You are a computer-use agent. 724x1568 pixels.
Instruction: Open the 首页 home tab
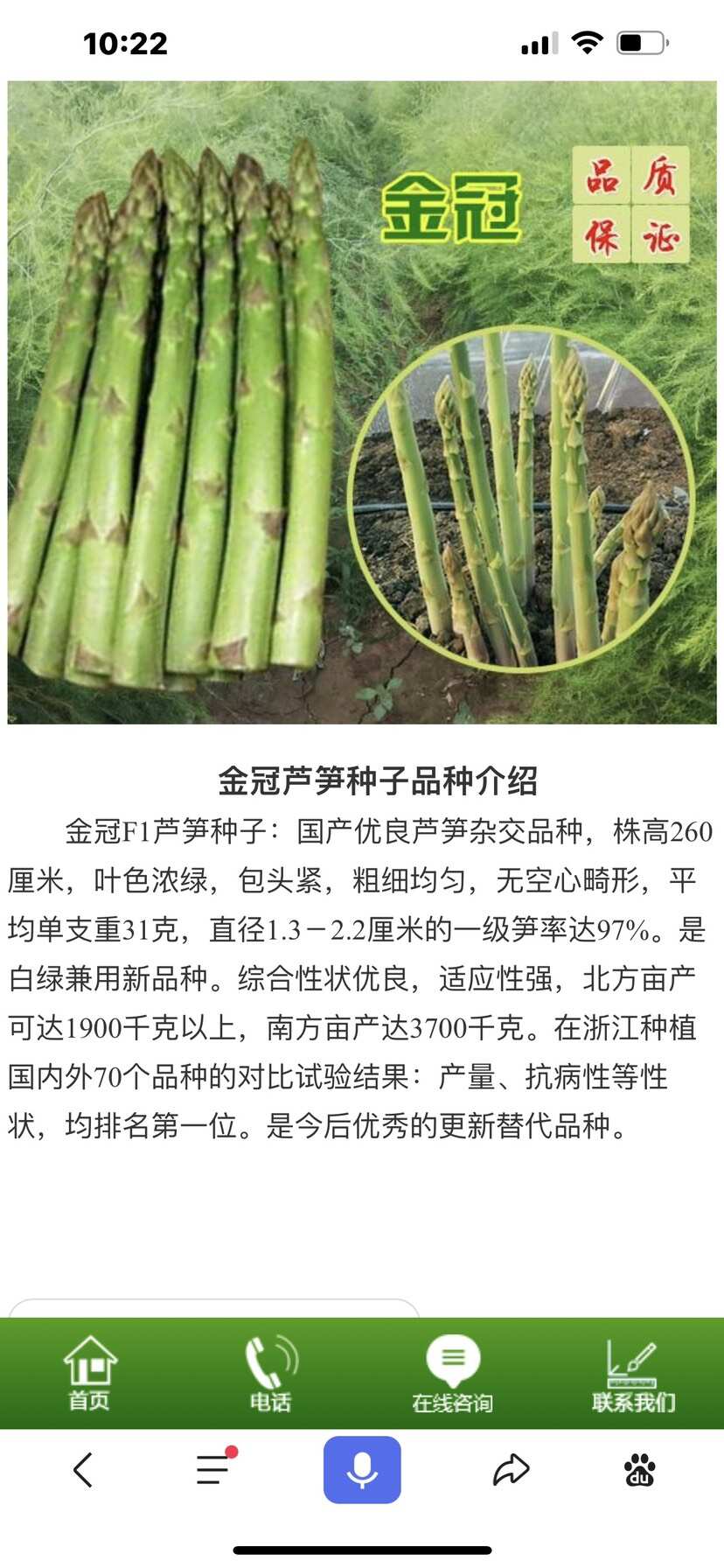(x=89, y=1374)
